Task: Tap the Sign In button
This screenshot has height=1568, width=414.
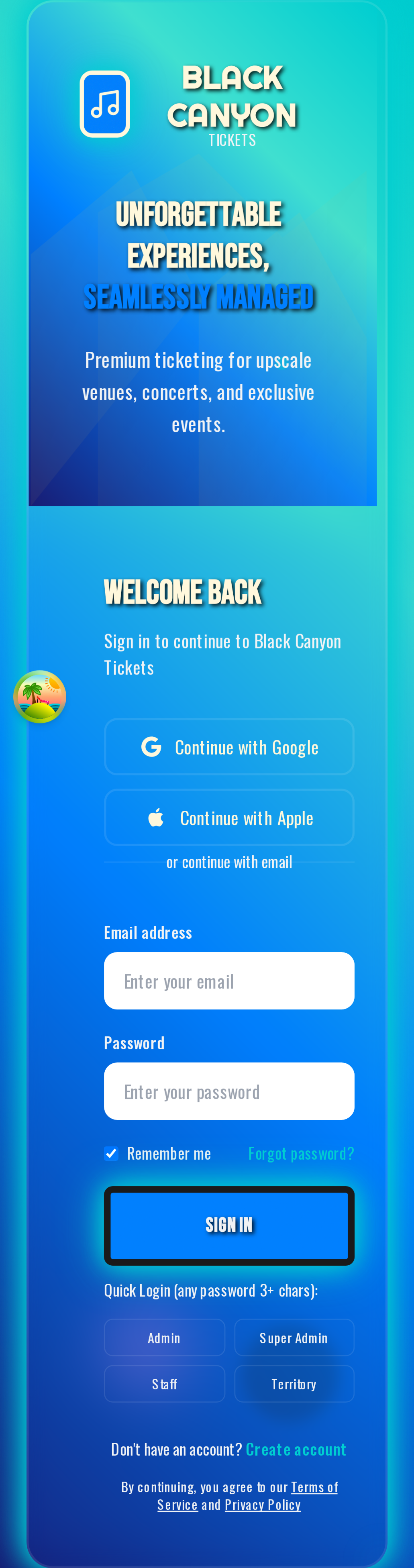Action: point(229,1225)
